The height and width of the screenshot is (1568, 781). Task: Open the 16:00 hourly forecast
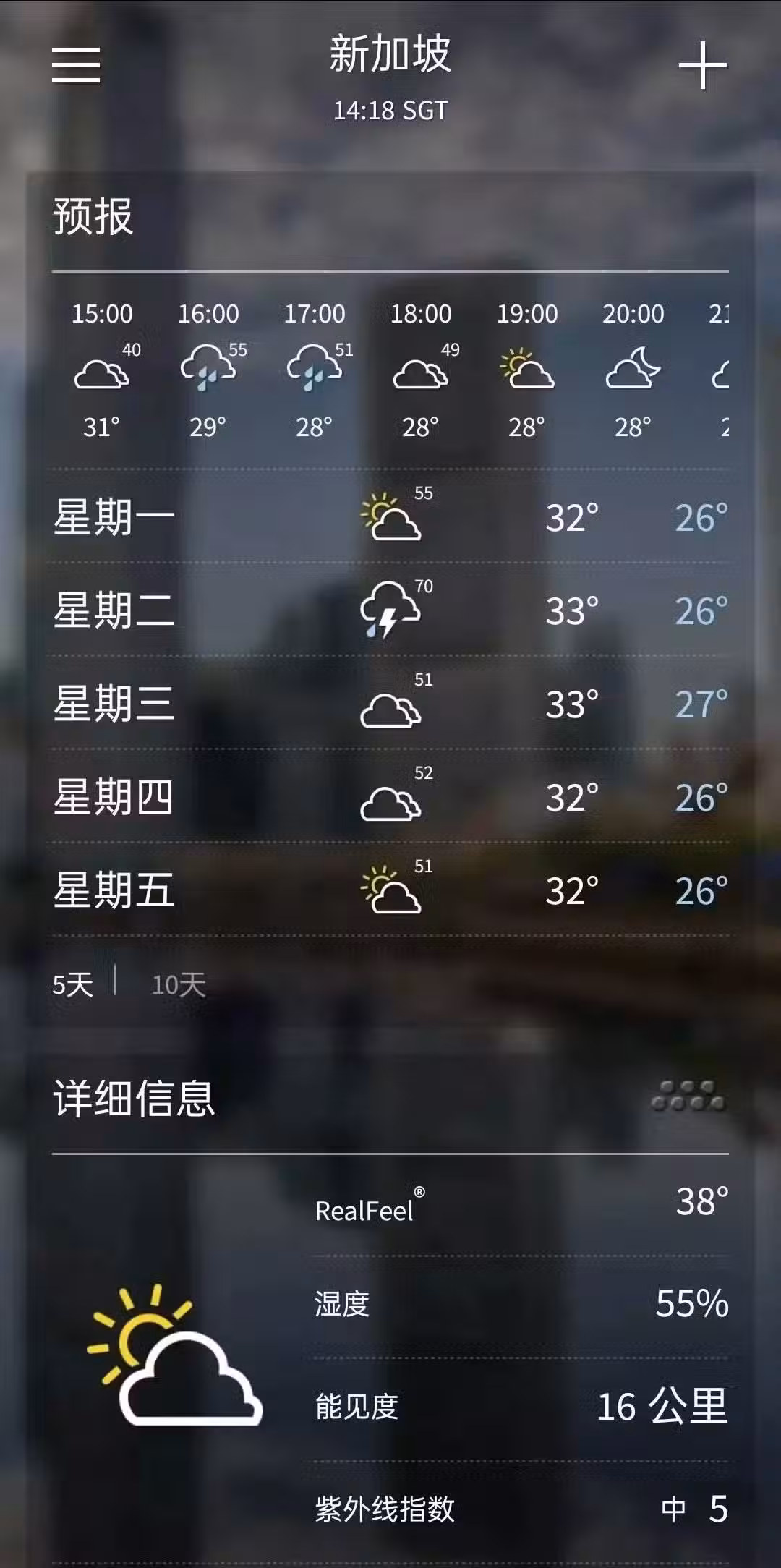(x=208, y=370)
